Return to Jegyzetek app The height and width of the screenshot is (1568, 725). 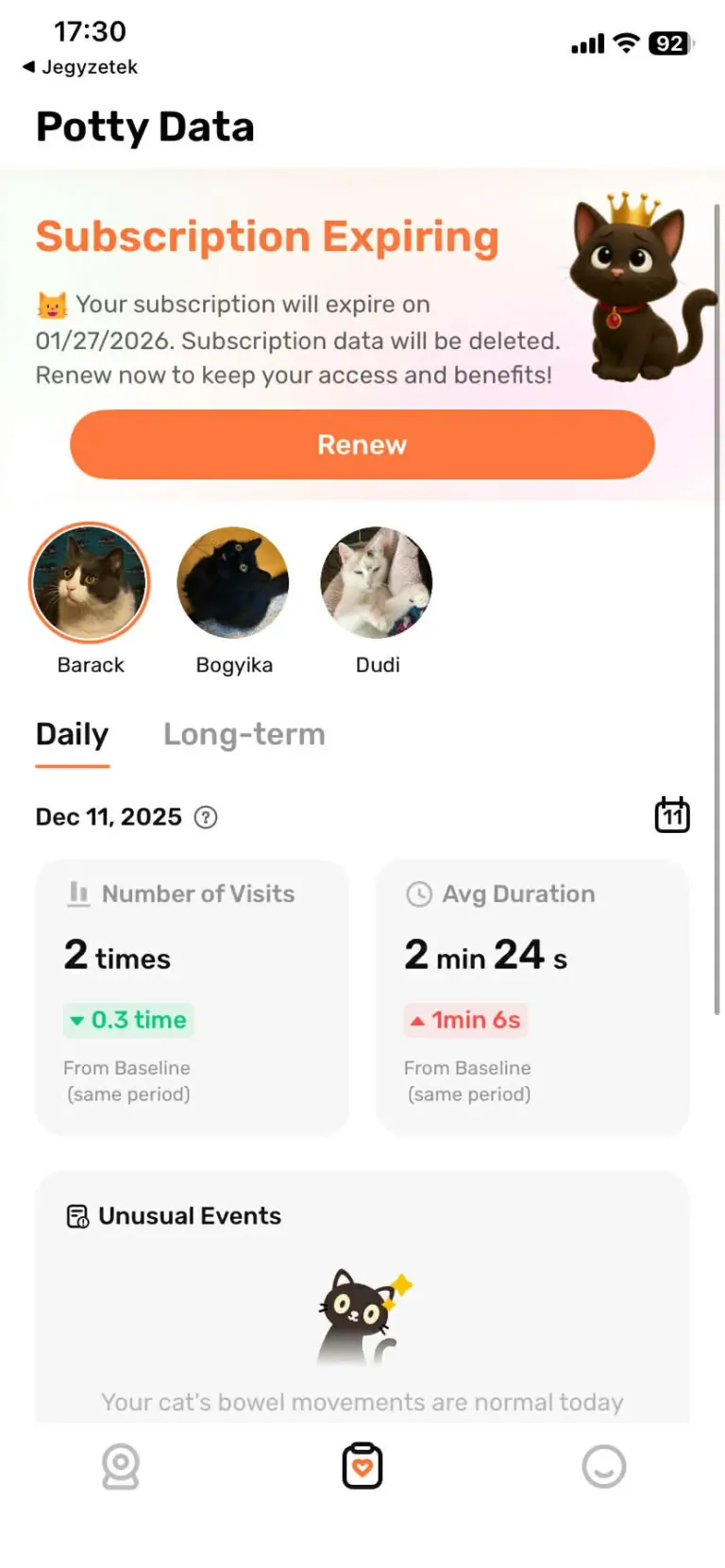(x=80, y=67)
